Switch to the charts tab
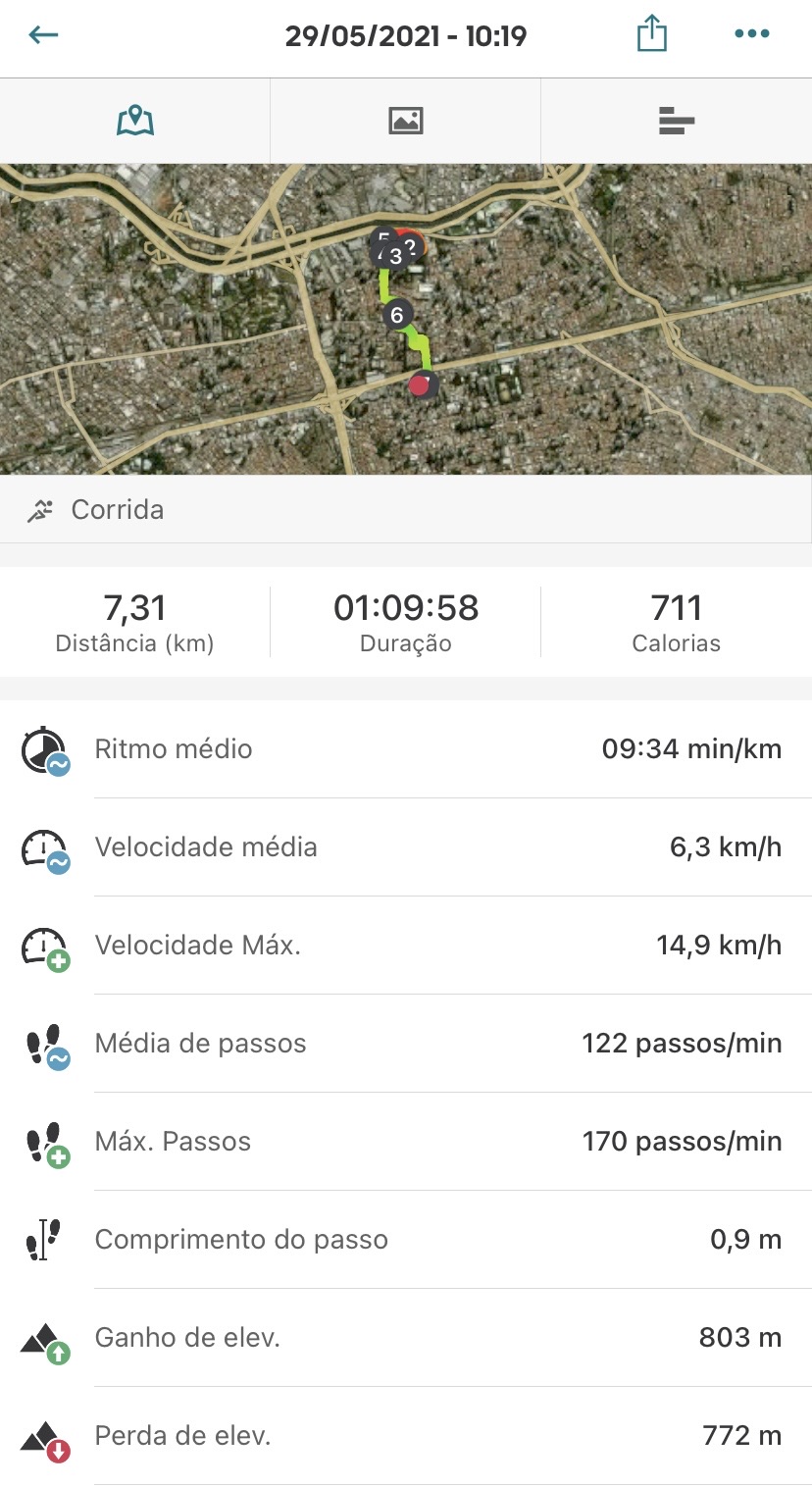 677,121
